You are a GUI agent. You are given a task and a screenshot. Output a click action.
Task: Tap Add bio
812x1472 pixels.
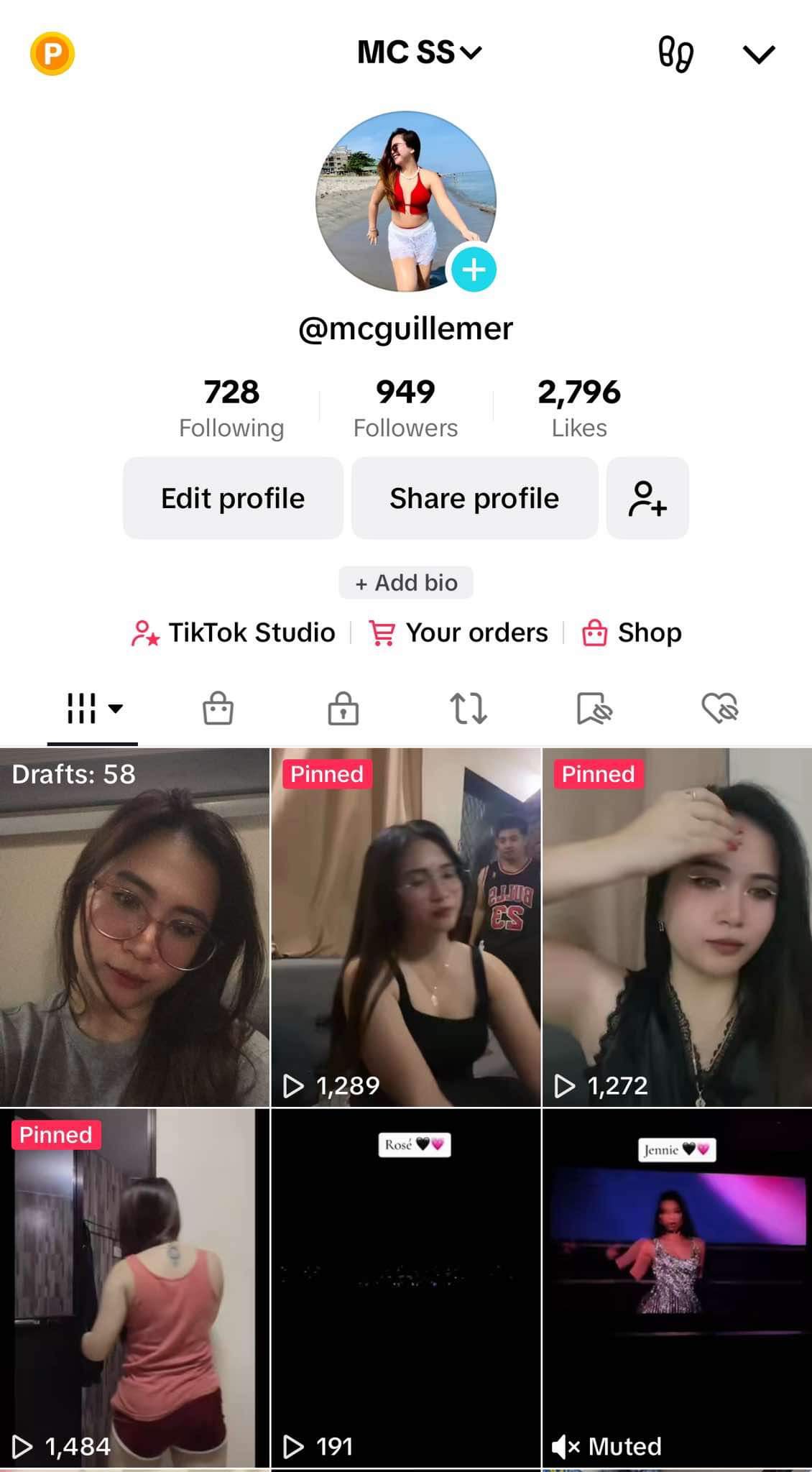(x=406, y=582)
